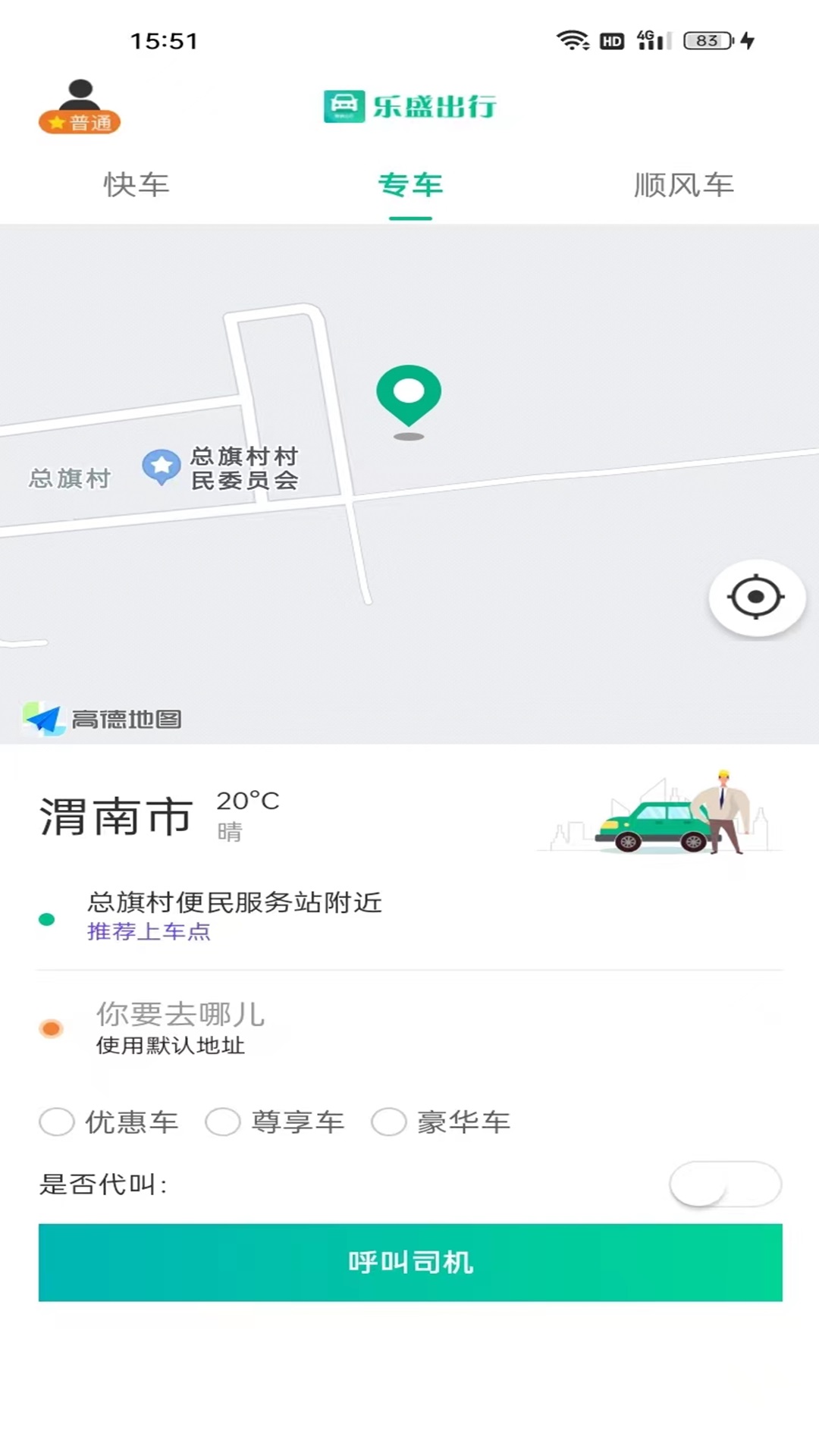Tap 渭南市 to change city

point(113,816)
